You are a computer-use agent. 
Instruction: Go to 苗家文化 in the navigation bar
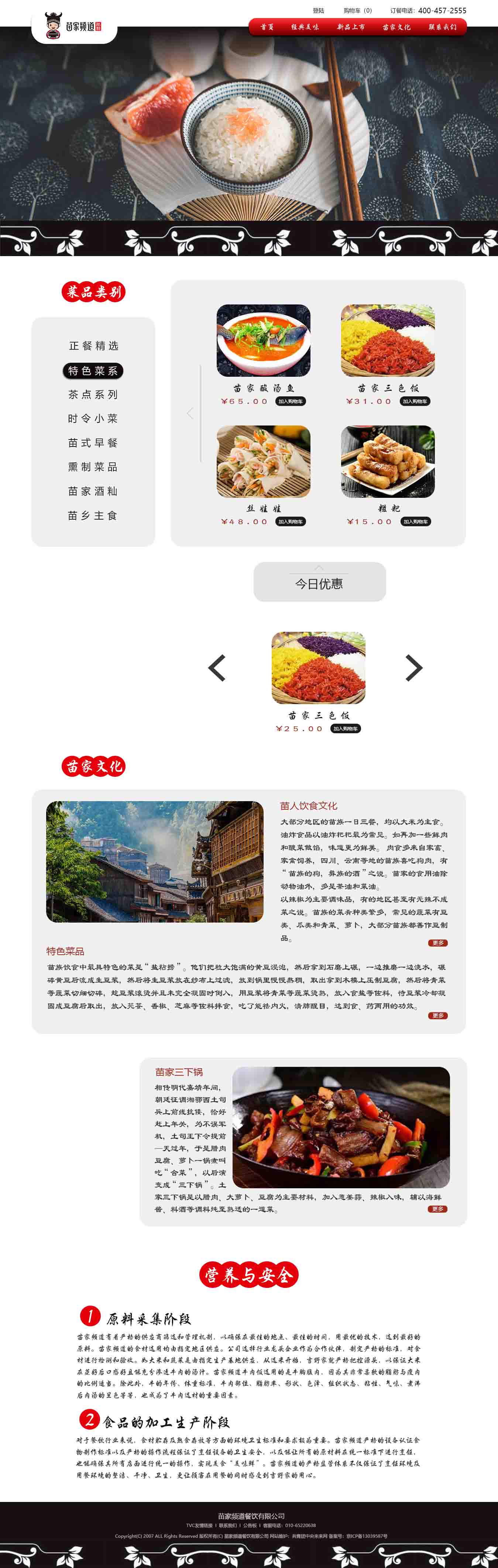(x=396, y=27)
